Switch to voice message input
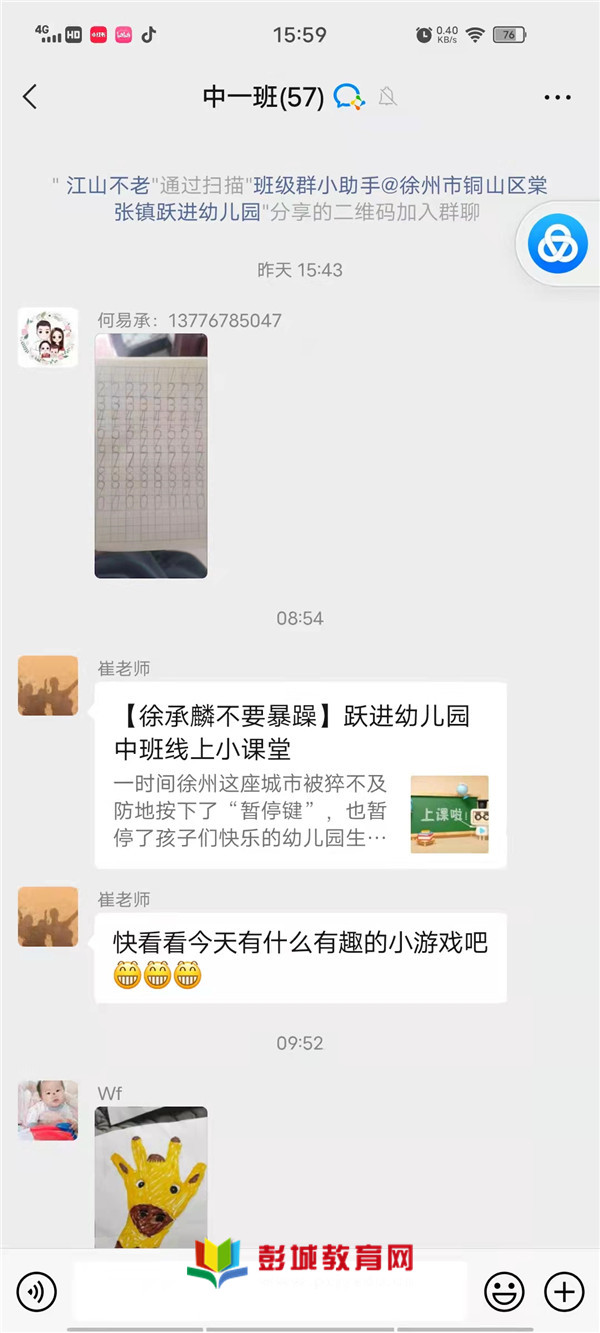The height and width of the screenshot is (1333, 600). [x=36, y=1292]
